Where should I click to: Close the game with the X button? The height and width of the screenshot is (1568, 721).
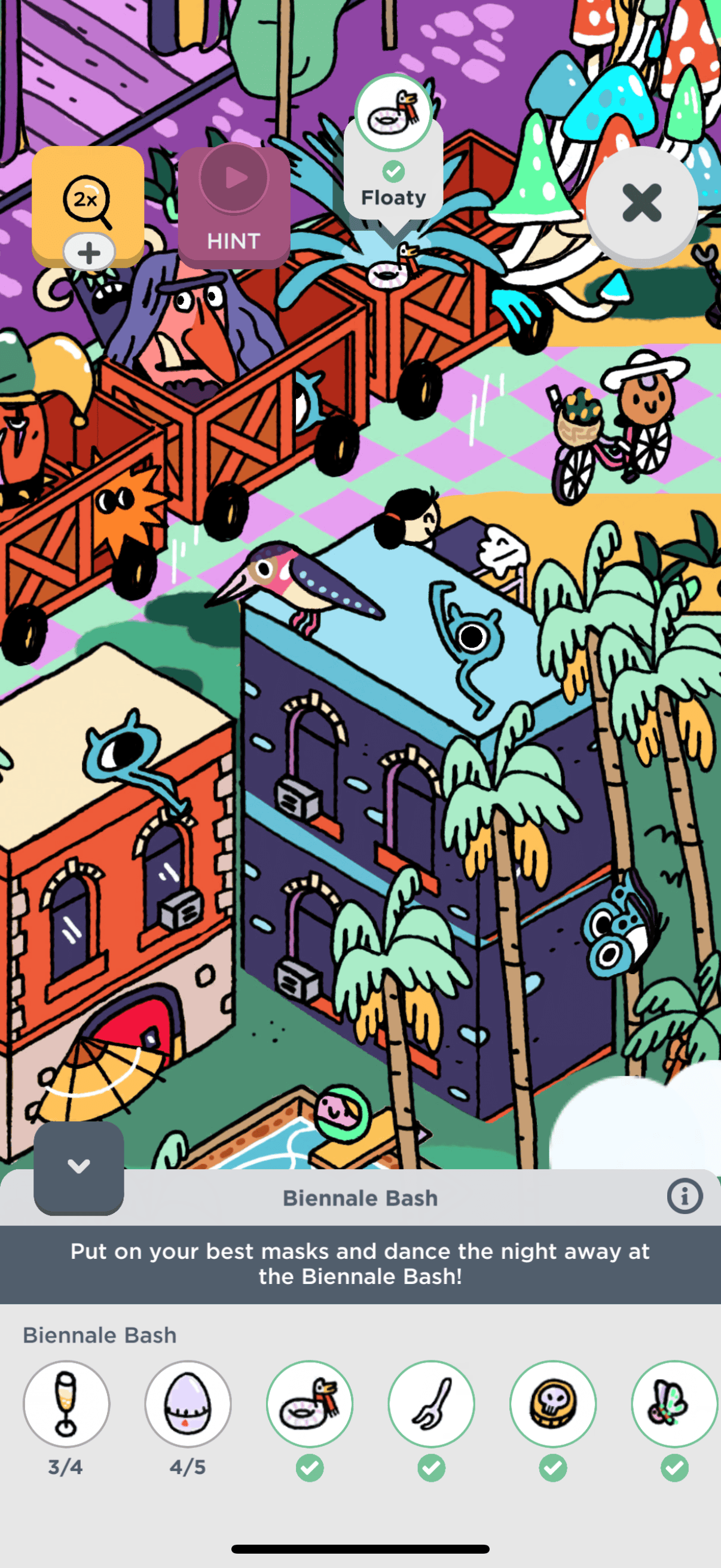[641, 203]
